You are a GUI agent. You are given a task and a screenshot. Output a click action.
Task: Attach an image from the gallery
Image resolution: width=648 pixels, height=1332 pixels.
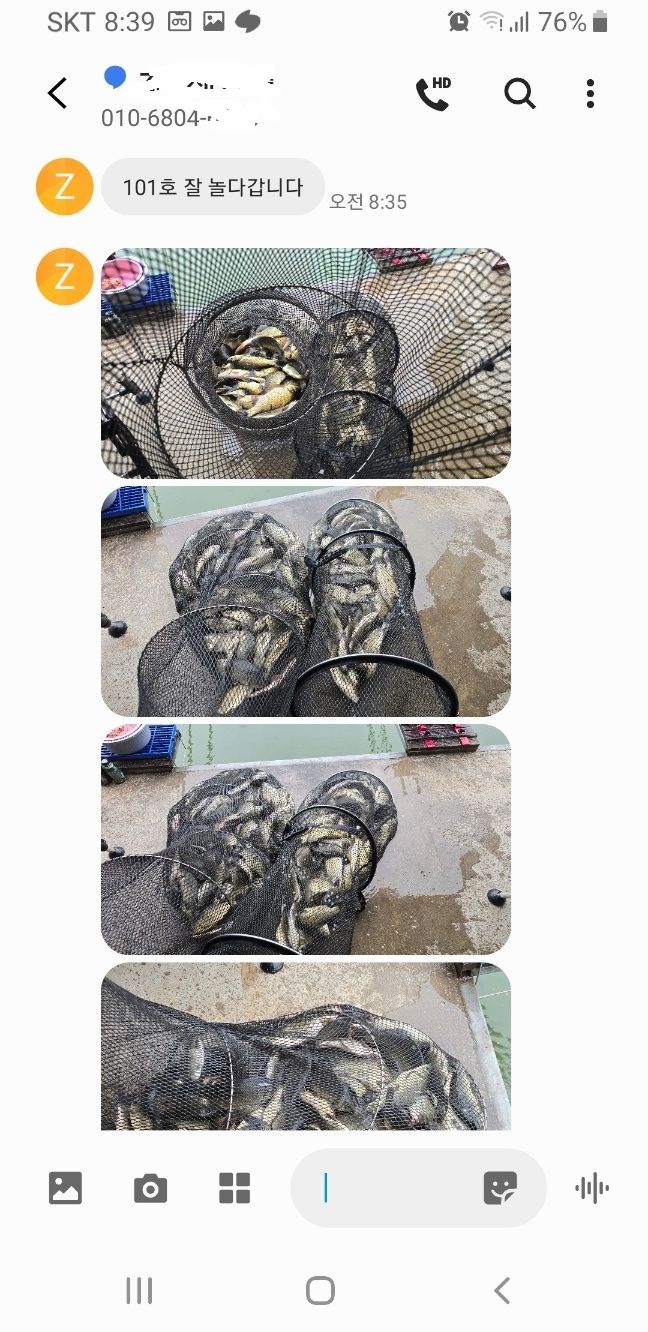point(65,1188)
